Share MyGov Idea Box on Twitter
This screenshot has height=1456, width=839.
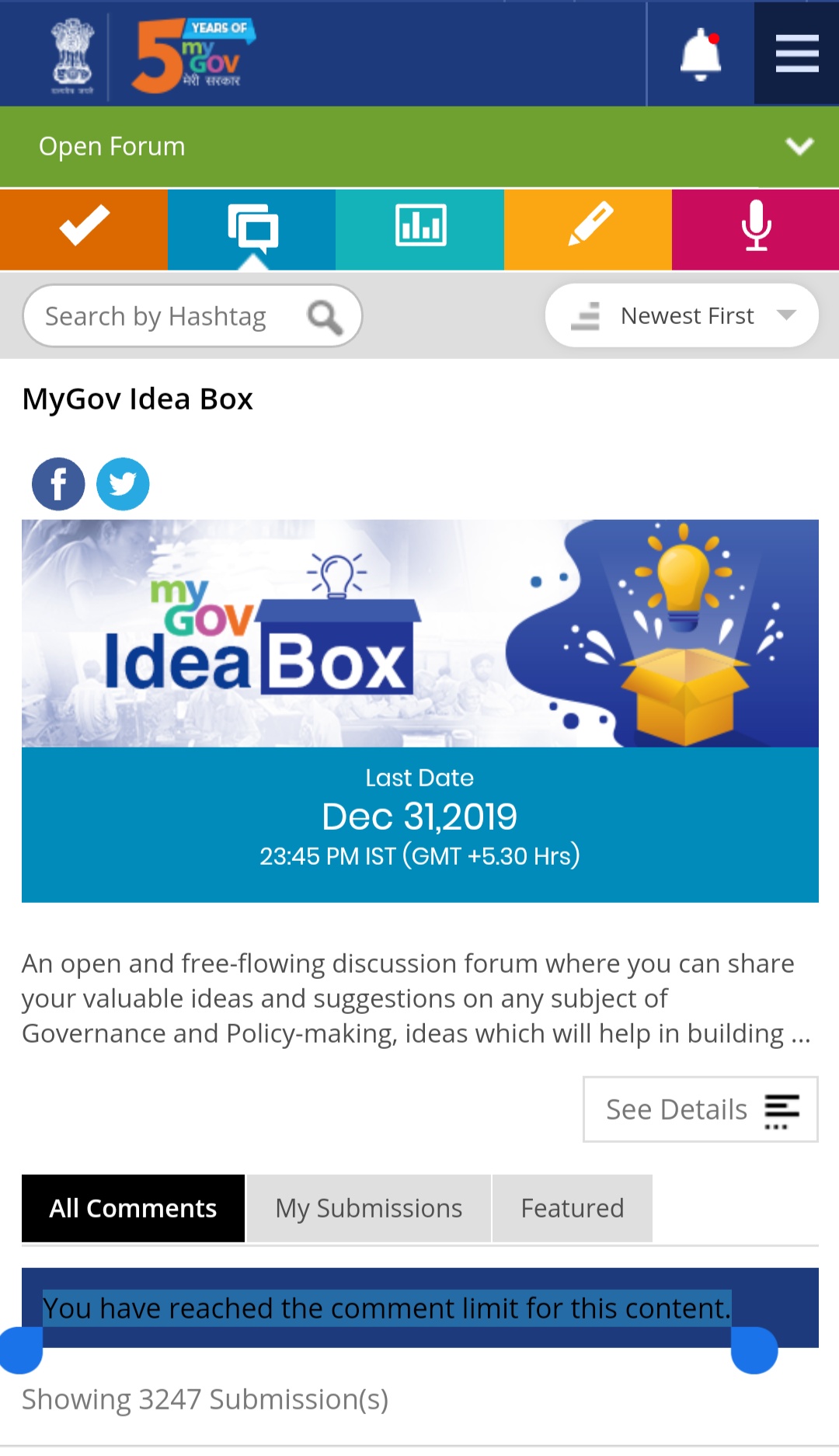click(123, 484)
